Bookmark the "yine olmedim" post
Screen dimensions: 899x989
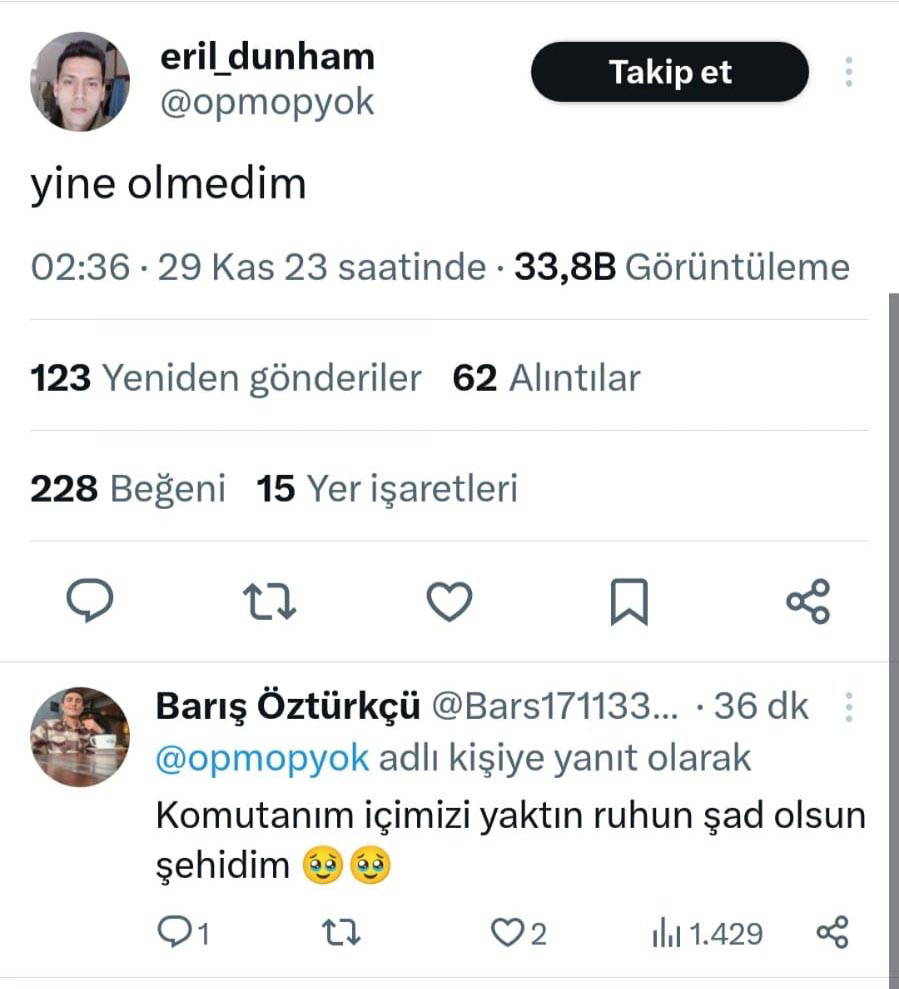click(629, 601)
